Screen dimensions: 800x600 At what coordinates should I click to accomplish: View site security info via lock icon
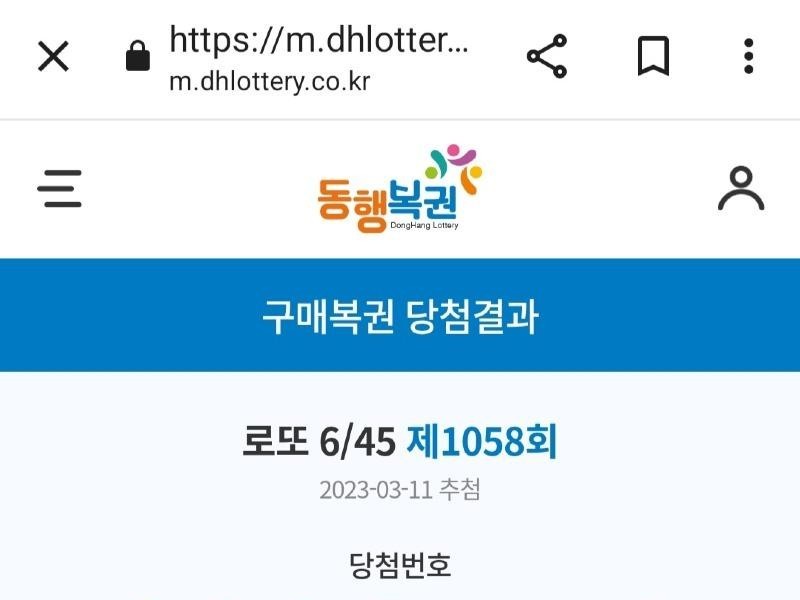[137, 57]
